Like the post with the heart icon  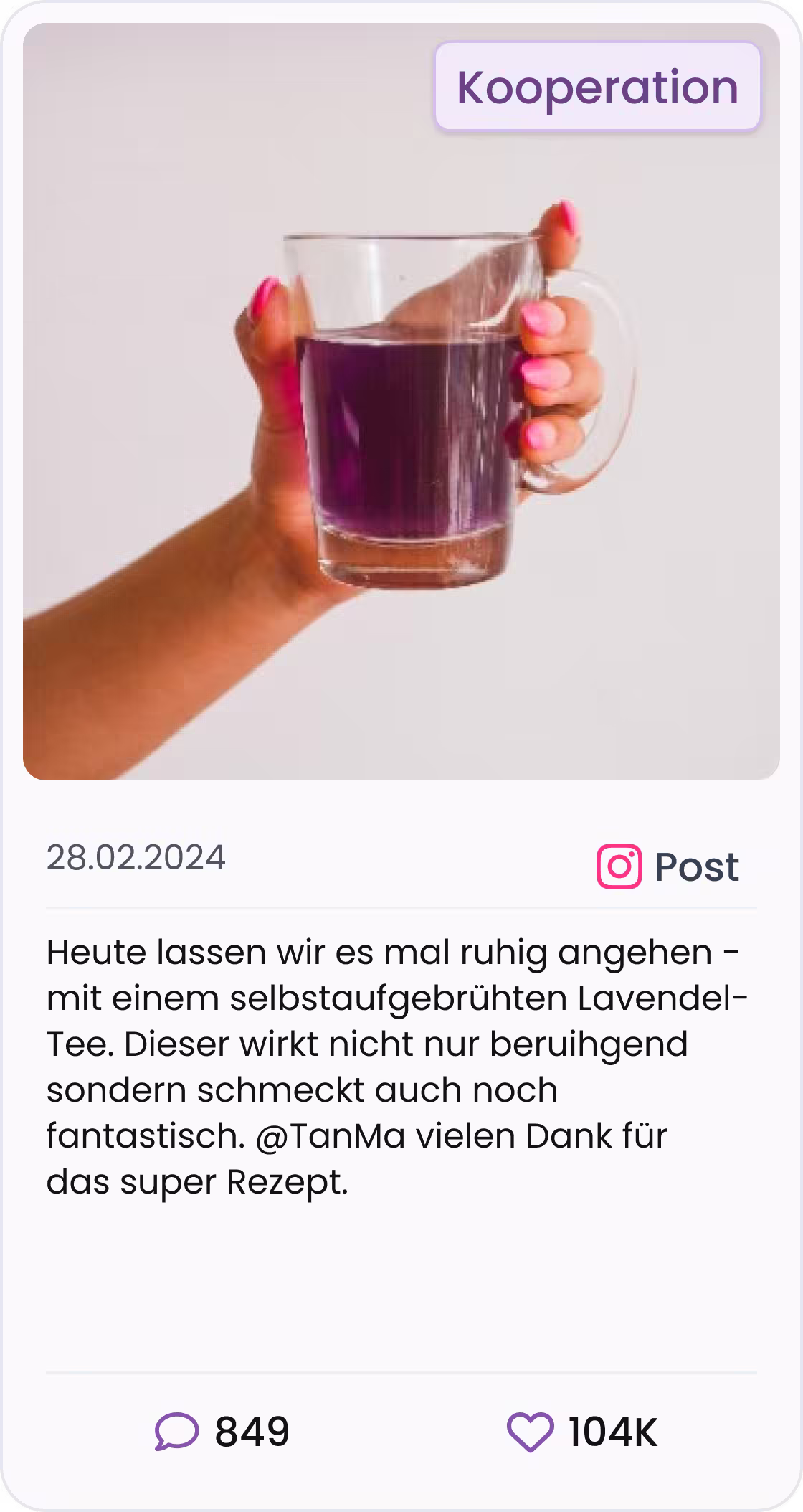[x=530, y=1432]
